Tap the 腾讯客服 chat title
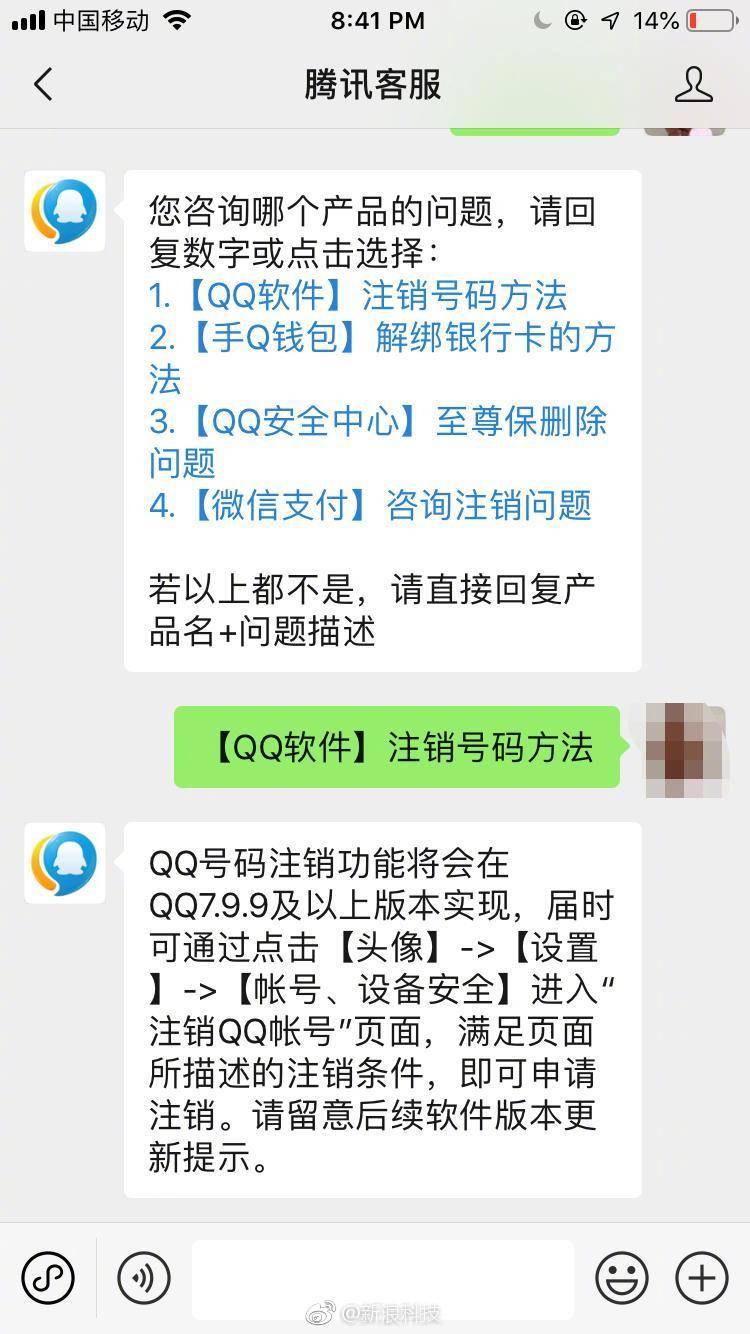This screenshot has width=750, height=1334. tap(370, 85)
